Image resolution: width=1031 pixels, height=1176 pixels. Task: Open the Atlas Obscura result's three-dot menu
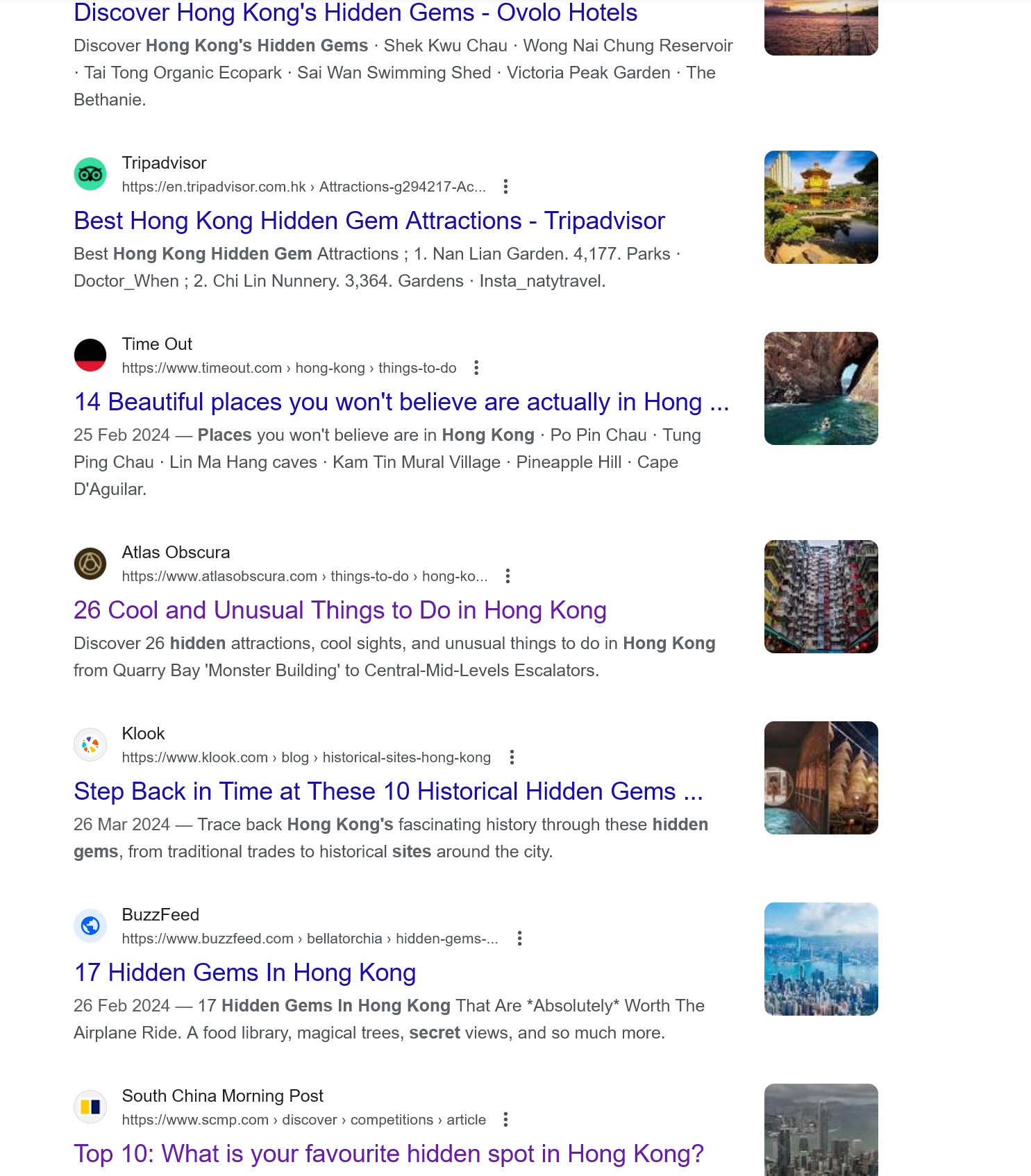tap(508, 576)
